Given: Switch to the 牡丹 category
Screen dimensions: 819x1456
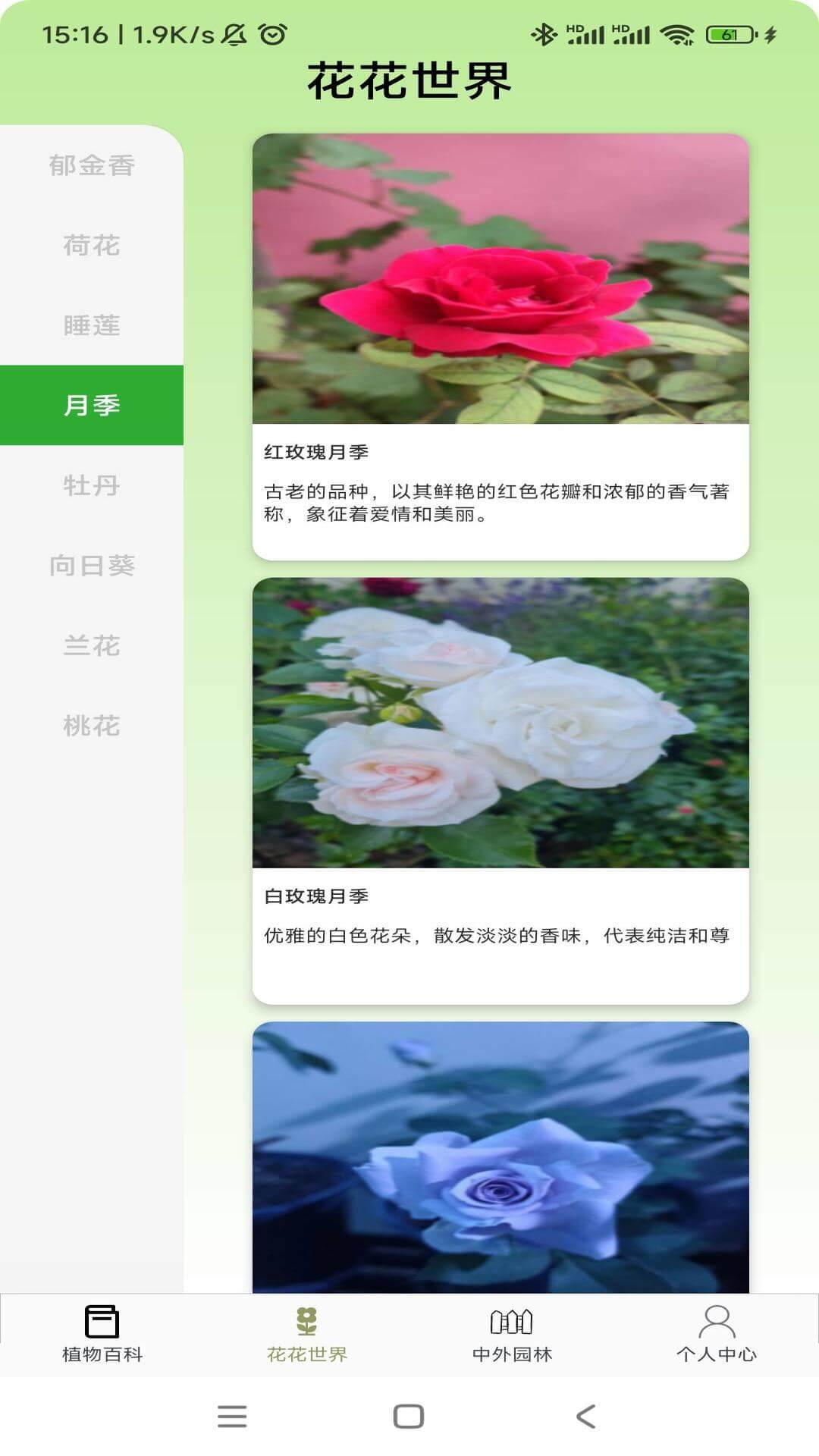Looking at the screenshot, I should tap(91, 487).
